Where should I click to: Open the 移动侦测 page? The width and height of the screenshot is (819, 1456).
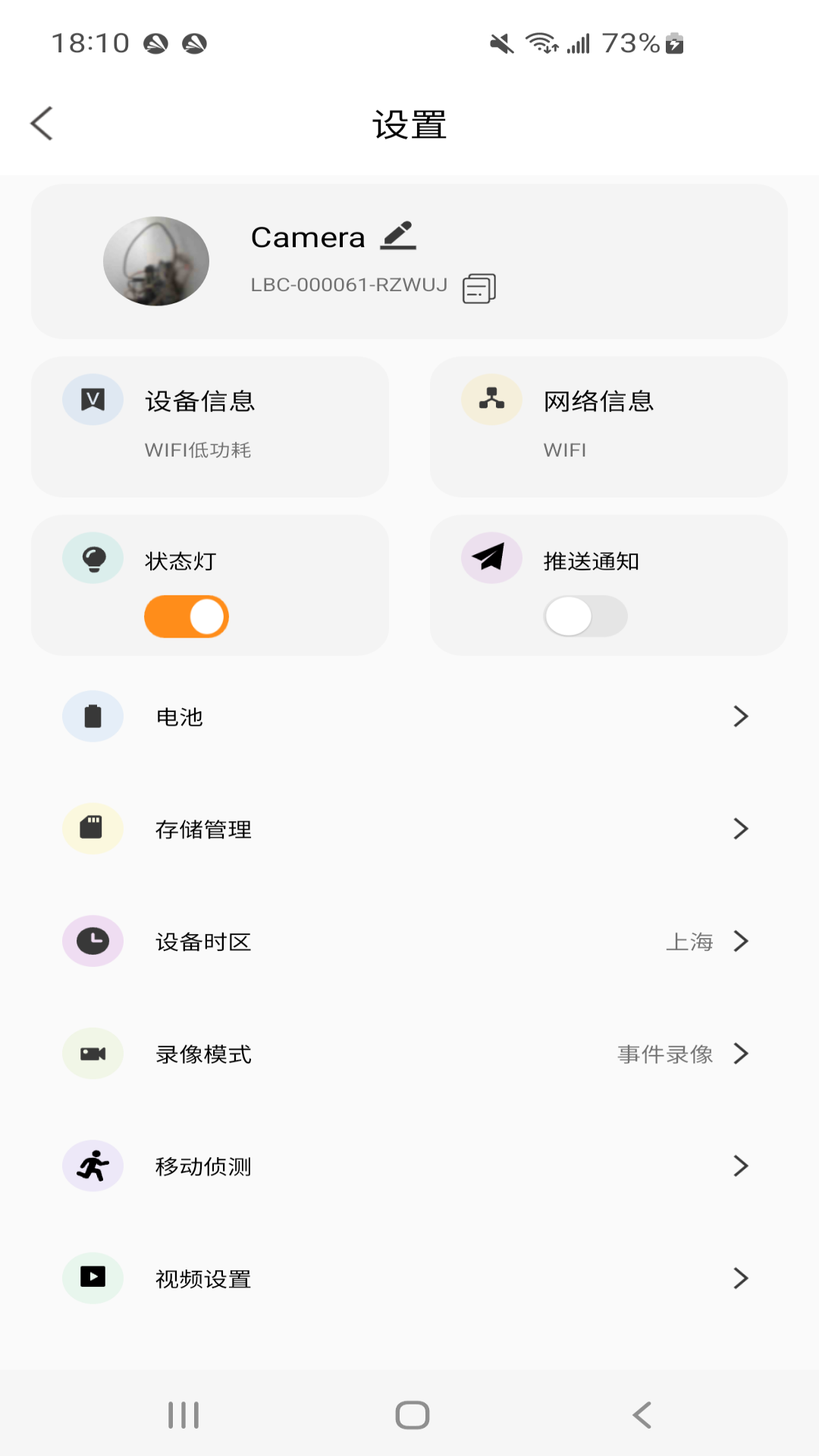[x=409, y=1166]
